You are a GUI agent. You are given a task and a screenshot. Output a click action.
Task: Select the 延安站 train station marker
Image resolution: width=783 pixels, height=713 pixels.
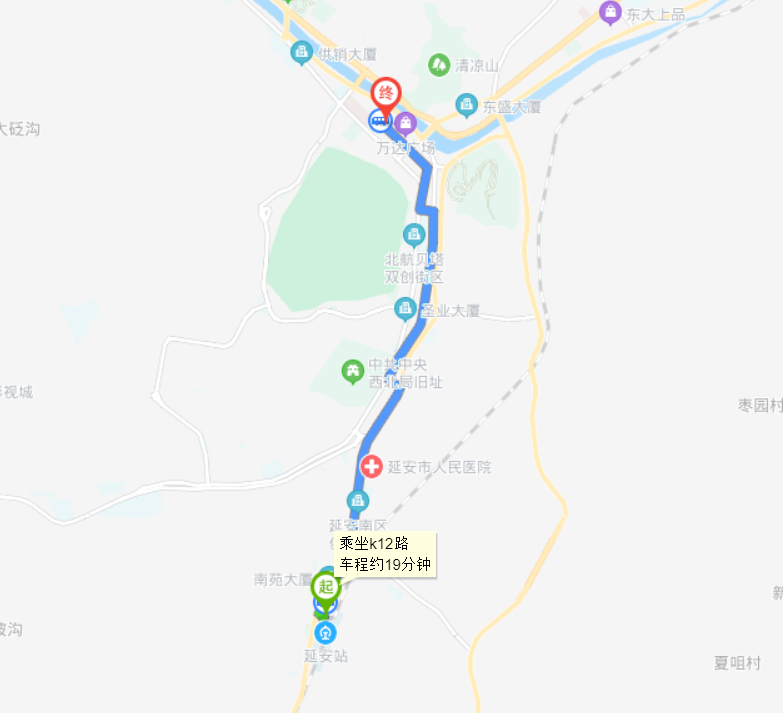tap(326, 633)
